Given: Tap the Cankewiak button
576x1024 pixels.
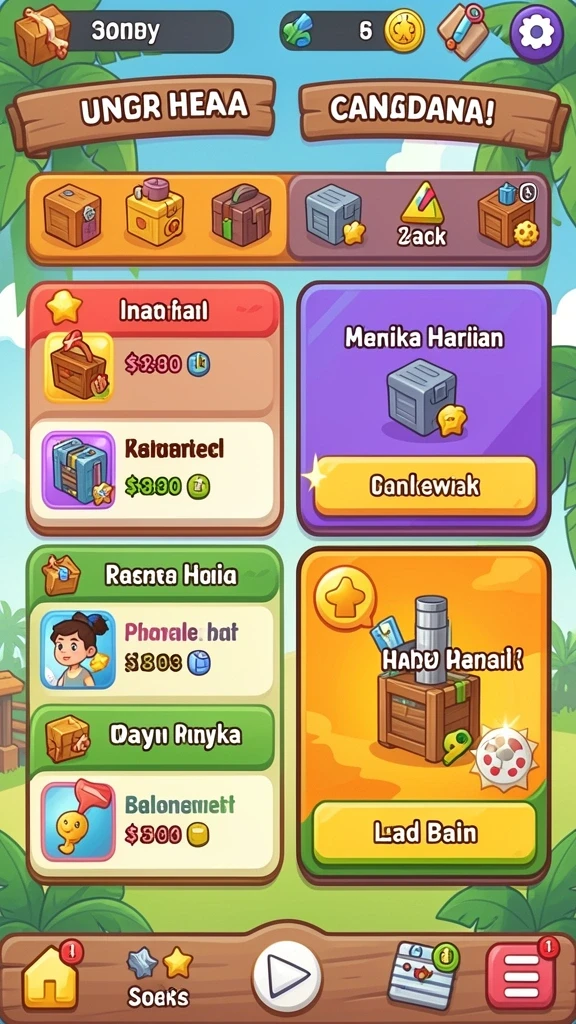Looking at the screenshot, I should (x=425, y=487).
